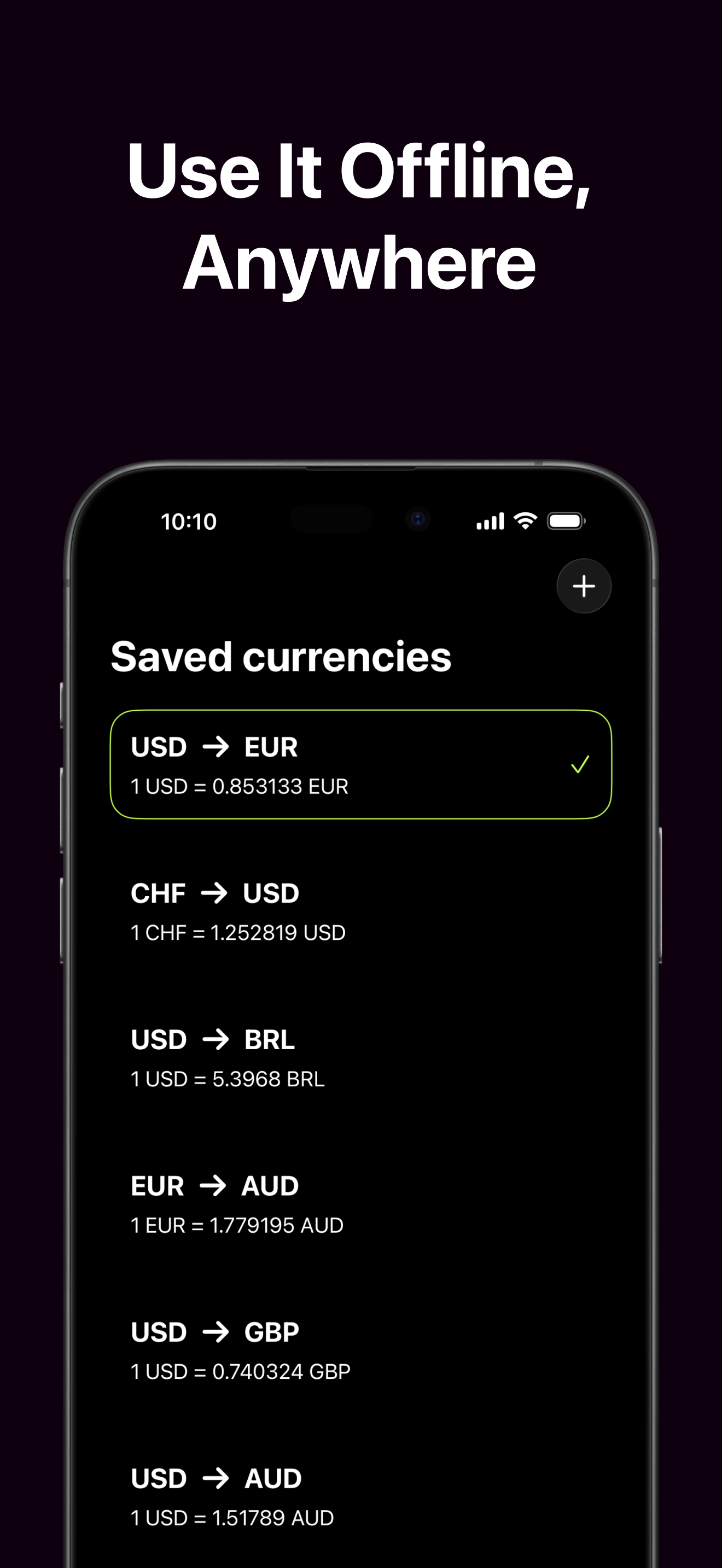722x1568 pixels.
Task: Tap the cellular signal bars indicator
Action: click(x=489, y=520)
